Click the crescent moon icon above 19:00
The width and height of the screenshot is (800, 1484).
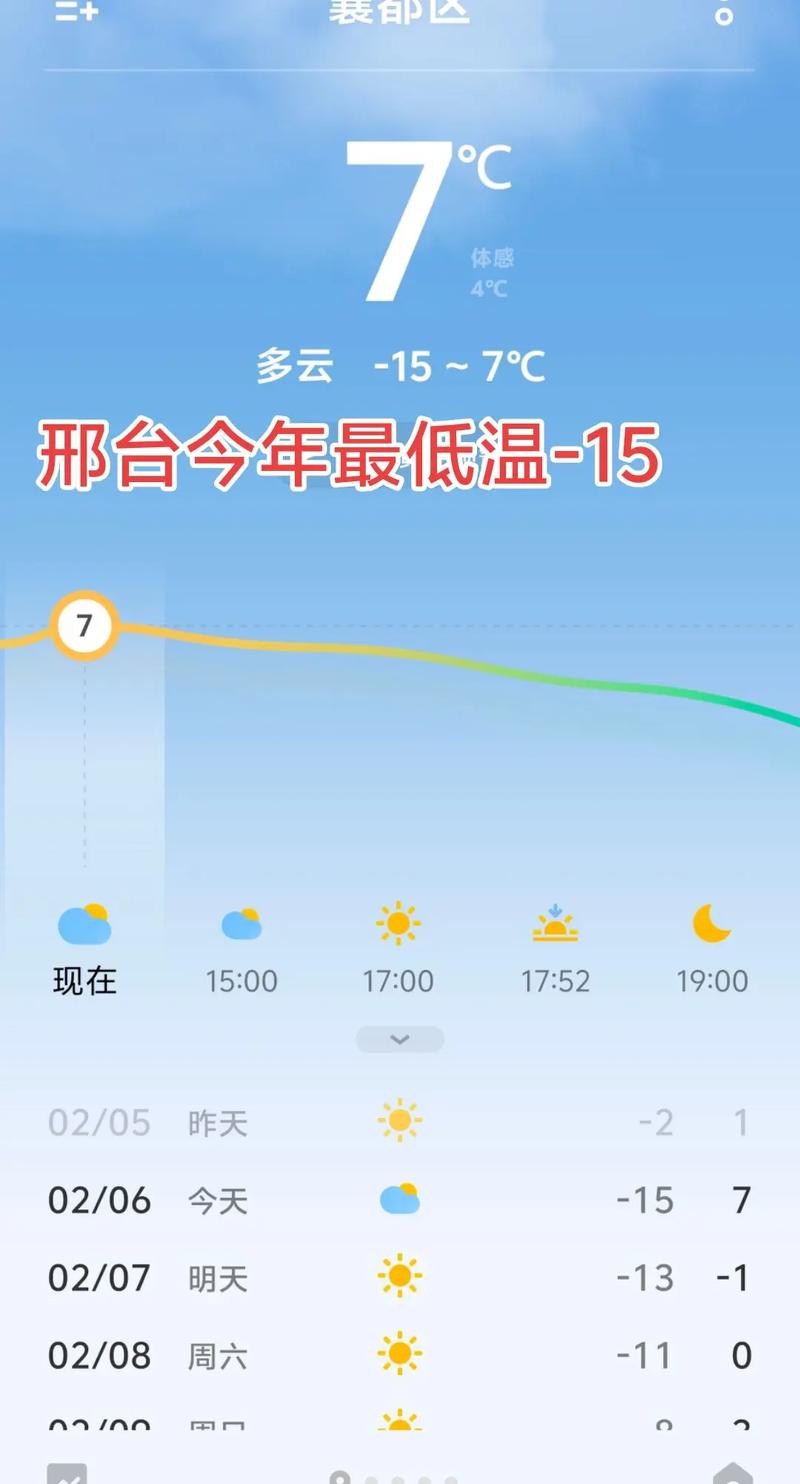coord(711,925)
